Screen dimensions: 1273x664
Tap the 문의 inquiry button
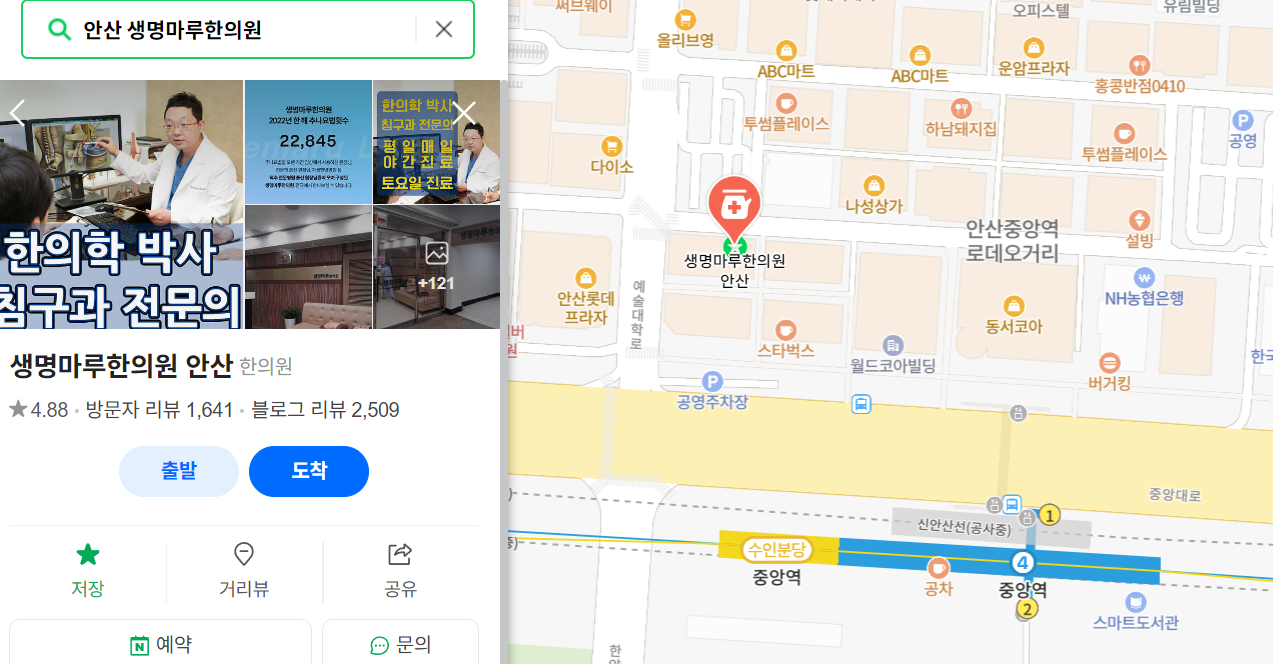[x=400, y=644]
